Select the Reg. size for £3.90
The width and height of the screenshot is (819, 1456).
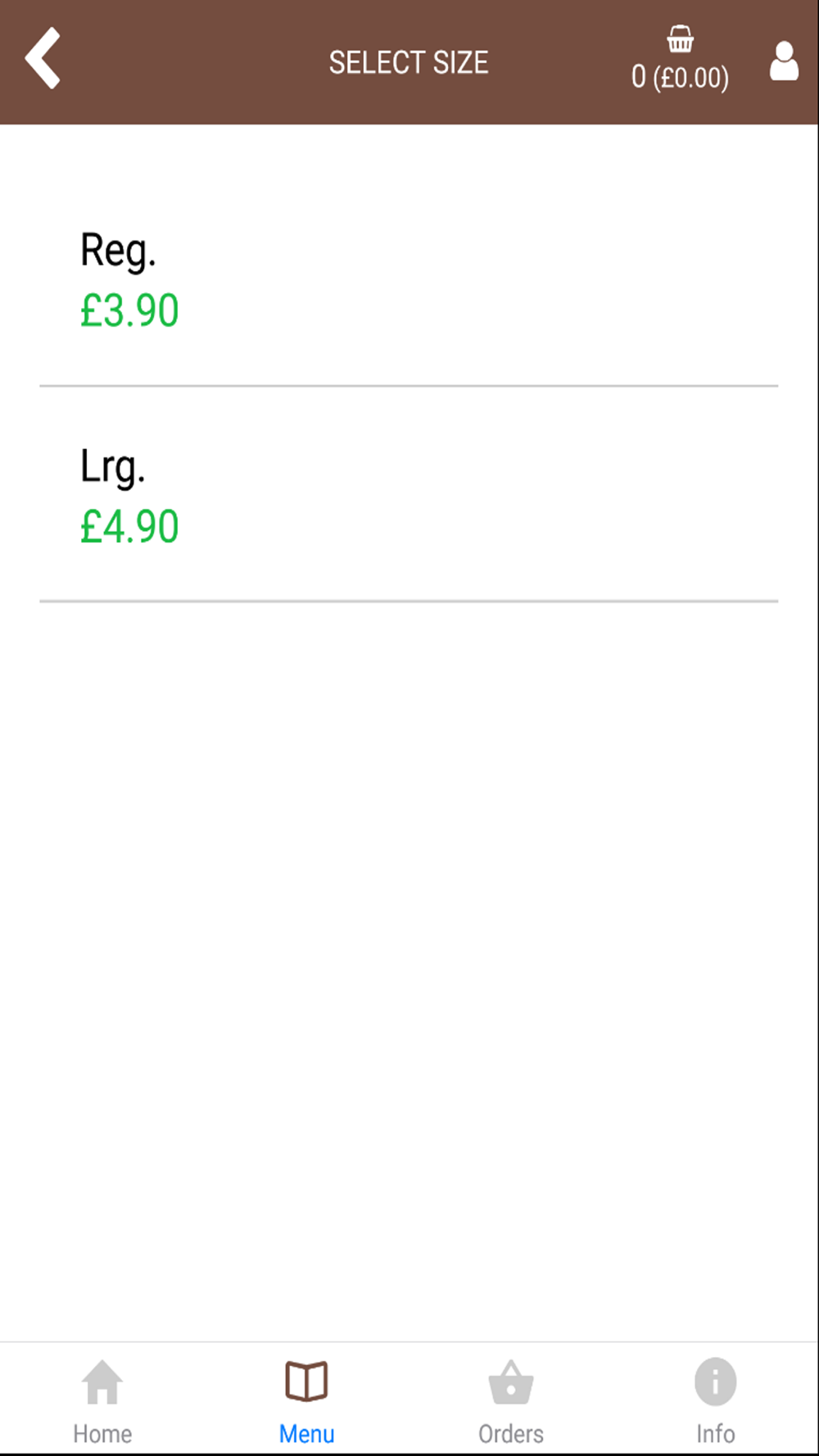pyautogui.click(x=409, y=278)
